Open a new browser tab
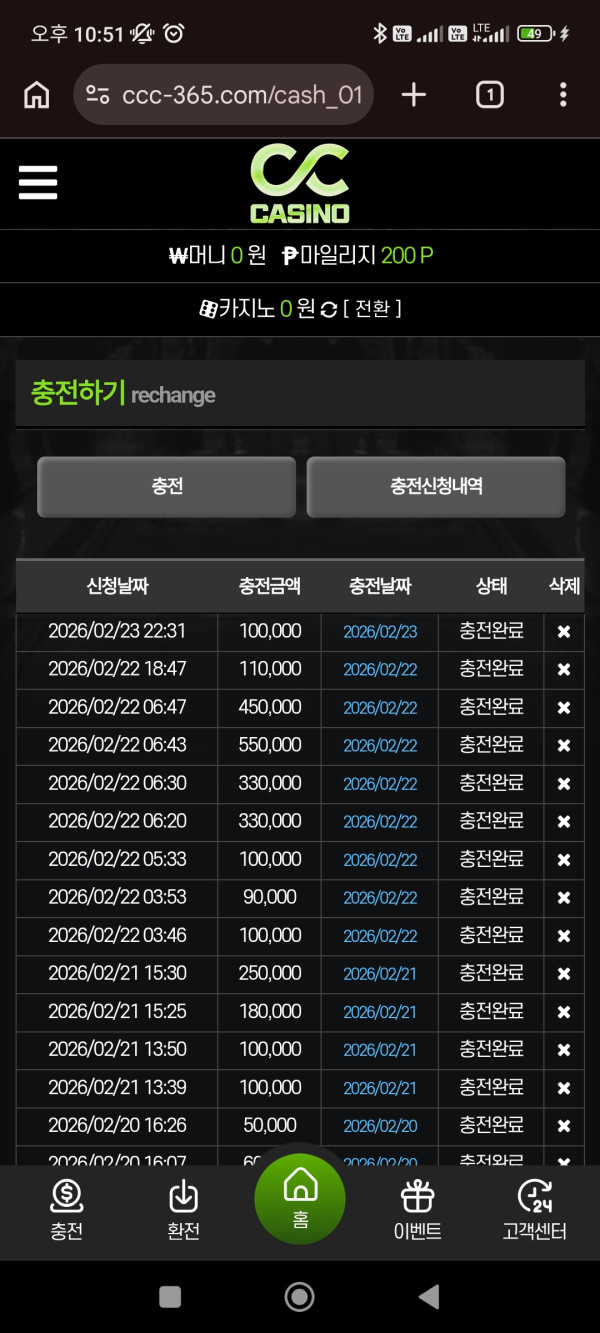Viewport: 600px width, 1333px height. [413, 95]
